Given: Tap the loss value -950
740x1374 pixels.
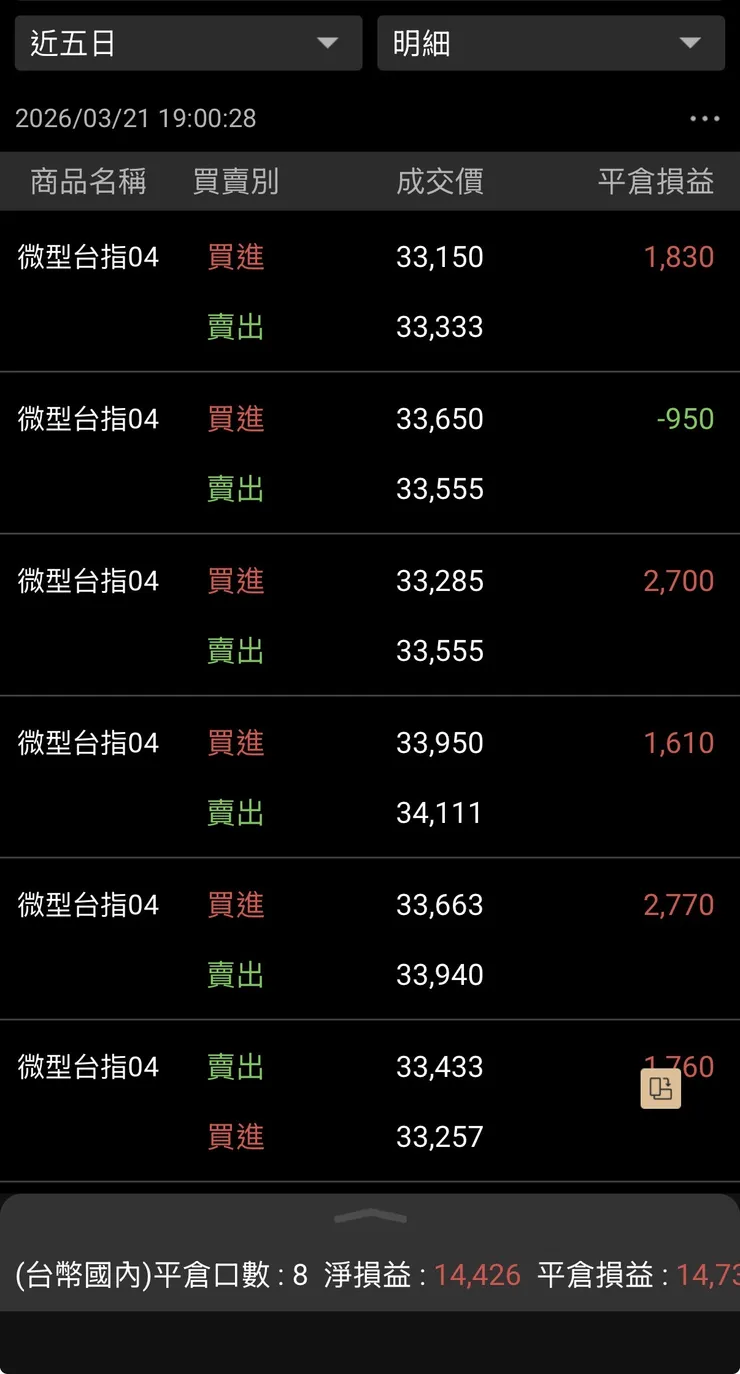Looking at the screenshot, I should coord(685,419).
